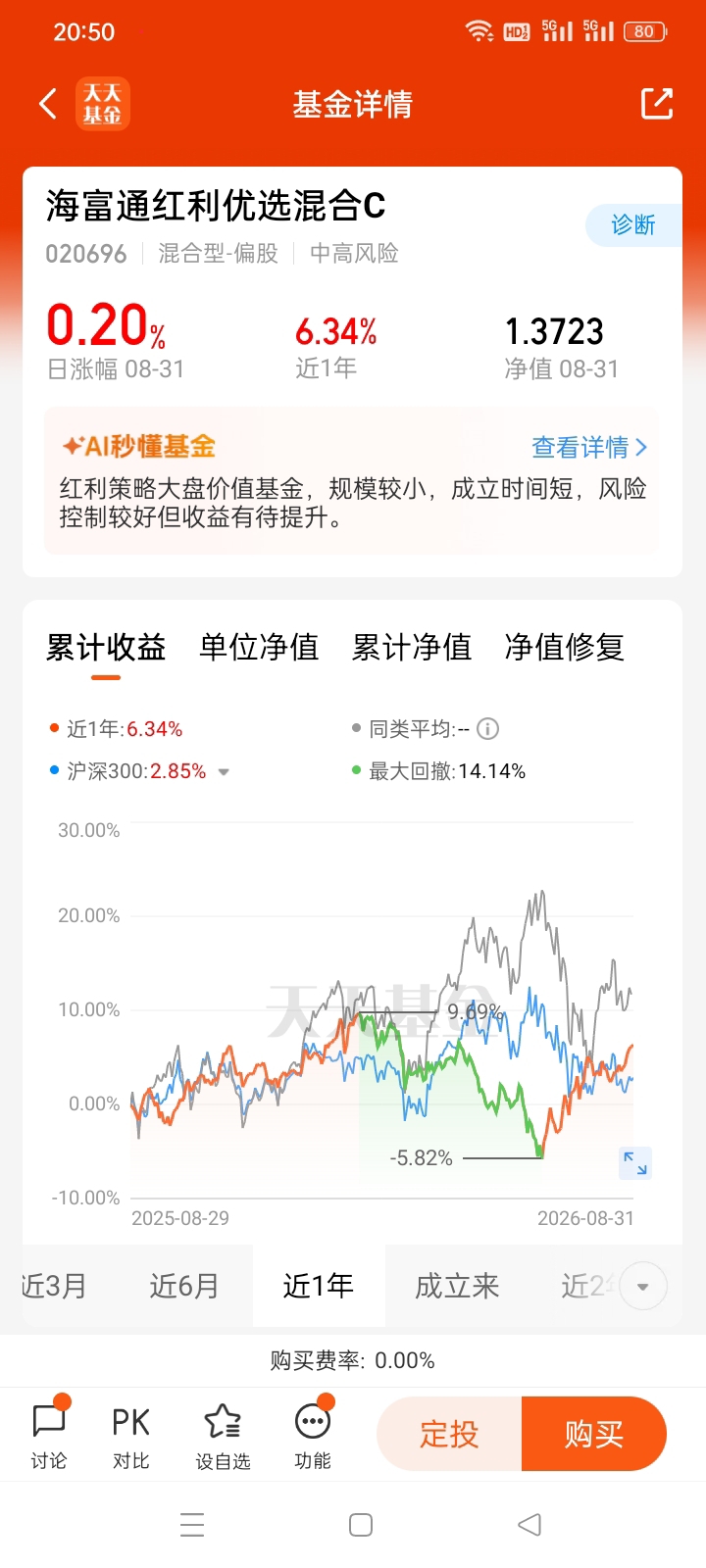The image size is (706, 1568).
Task: Select the 近6月 time range
Action: (x=184, y=1286)
